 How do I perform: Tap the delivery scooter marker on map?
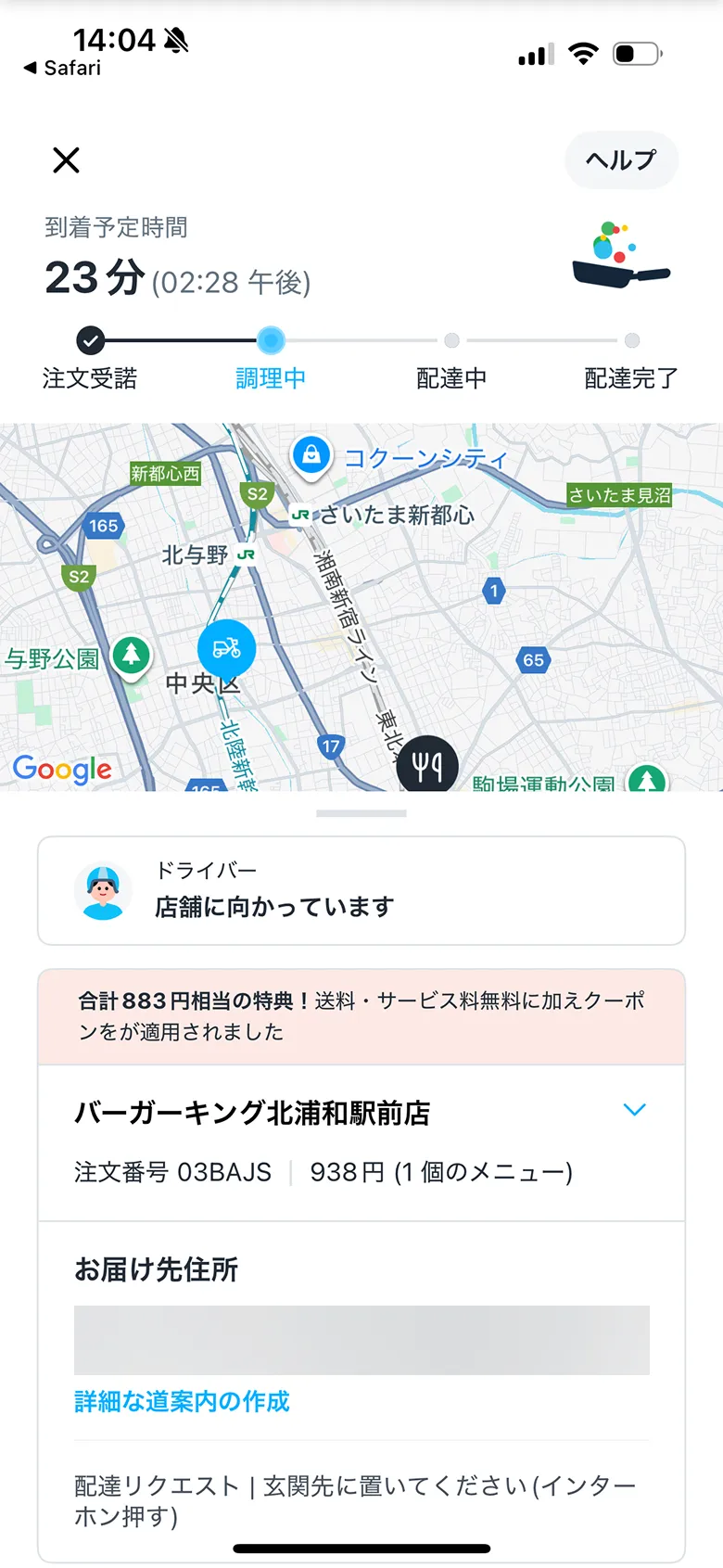pos(226,648)
